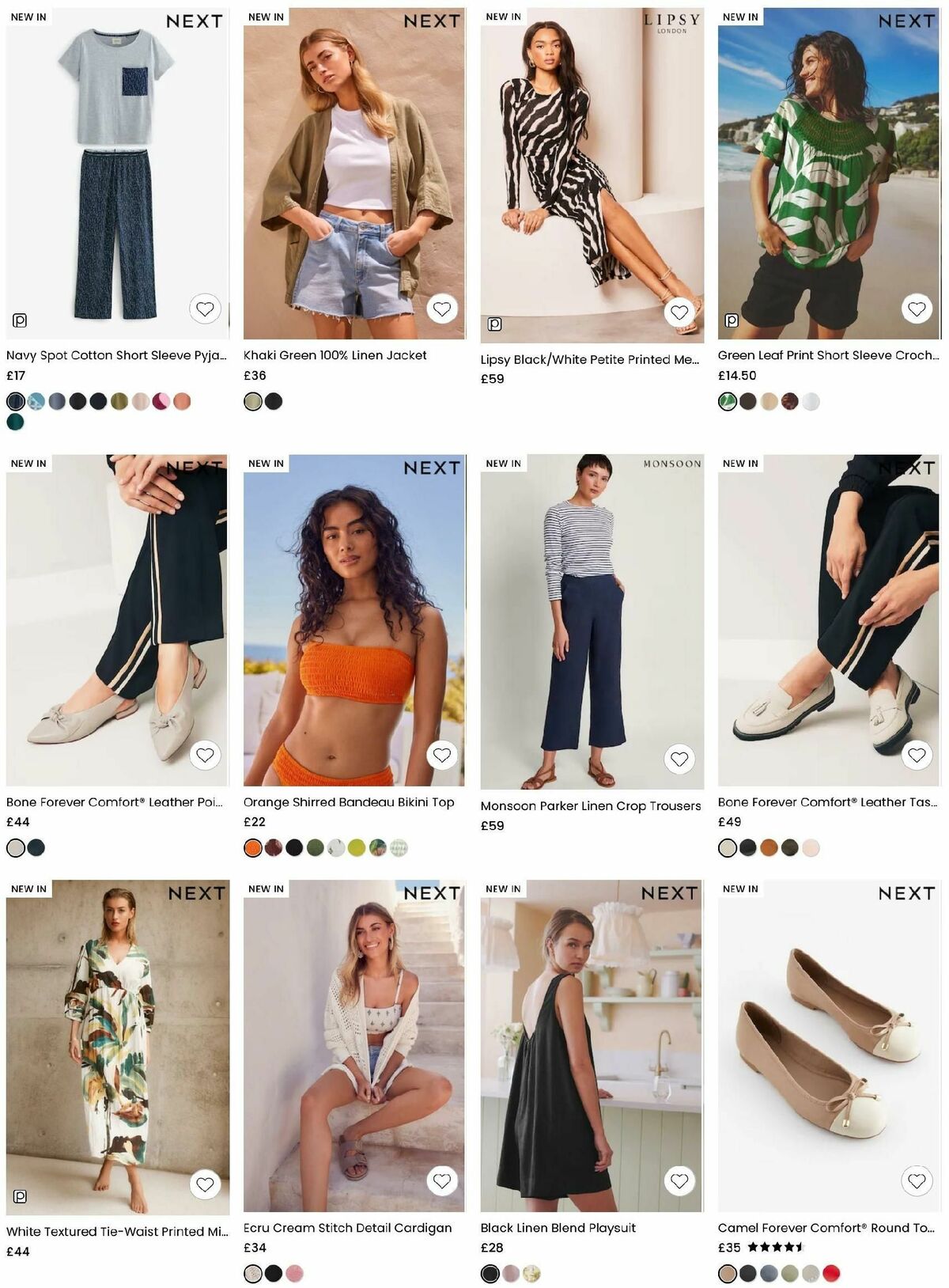Image resolution: width=949 pixels, height=1288 pixels.
Task: Choose the black colour for the Khaki Green Linen Jacket
Action: [273, 402]
